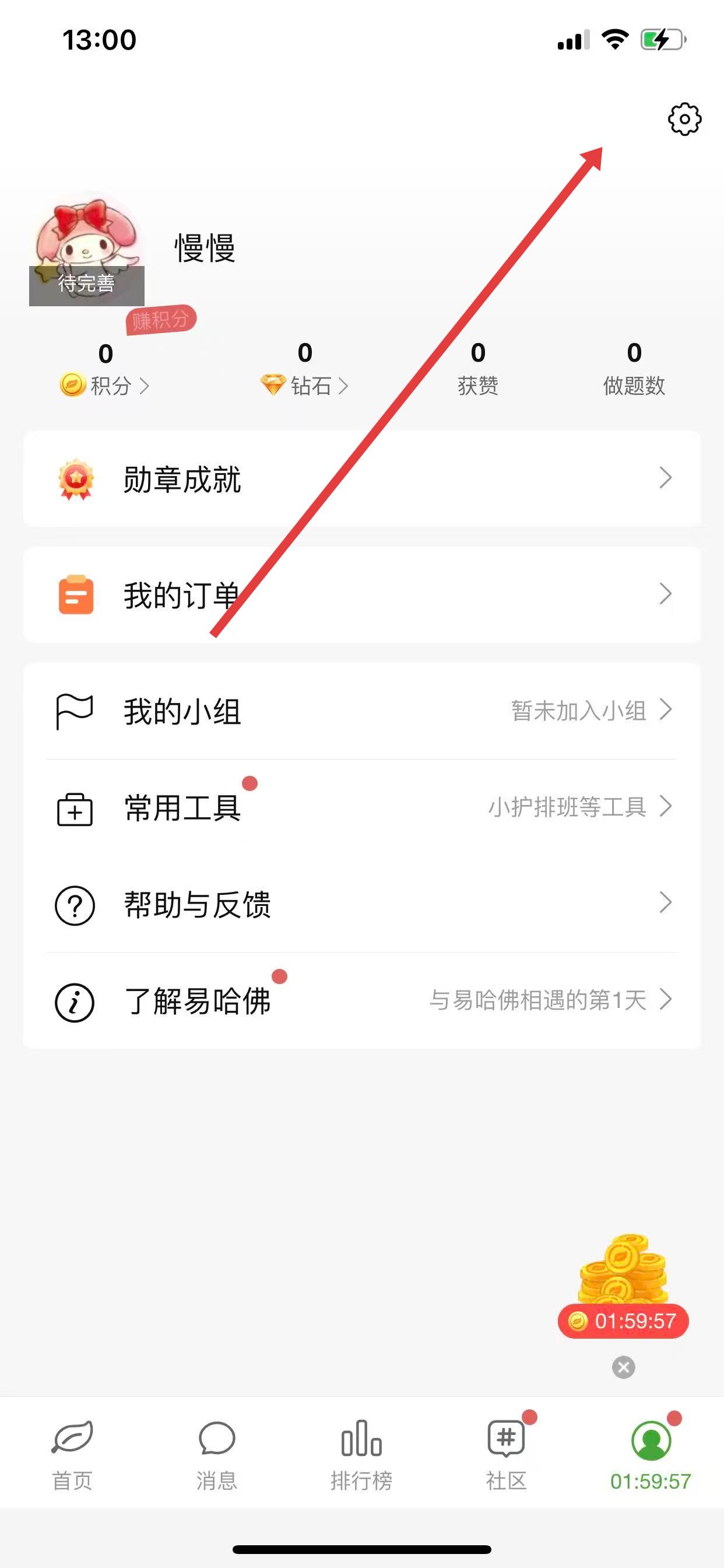The image size is (724, 1568).
Task: Tap the profile avatar marked 待完善
Action: tap(86, 251)
